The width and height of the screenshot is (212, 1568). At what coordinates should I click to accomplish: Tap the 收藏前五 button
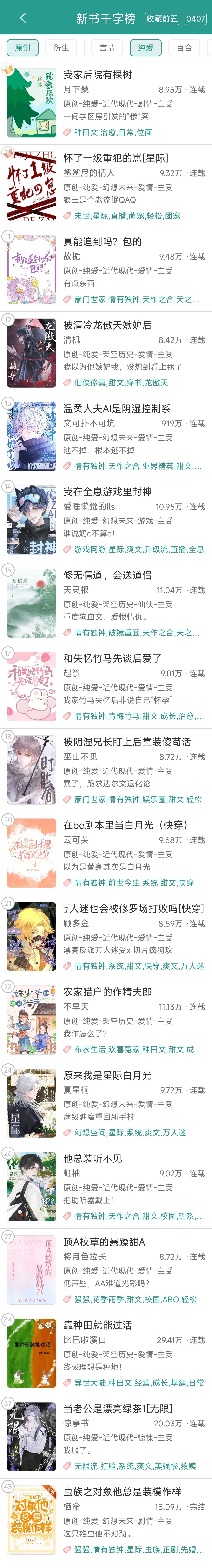coord(162,18)
